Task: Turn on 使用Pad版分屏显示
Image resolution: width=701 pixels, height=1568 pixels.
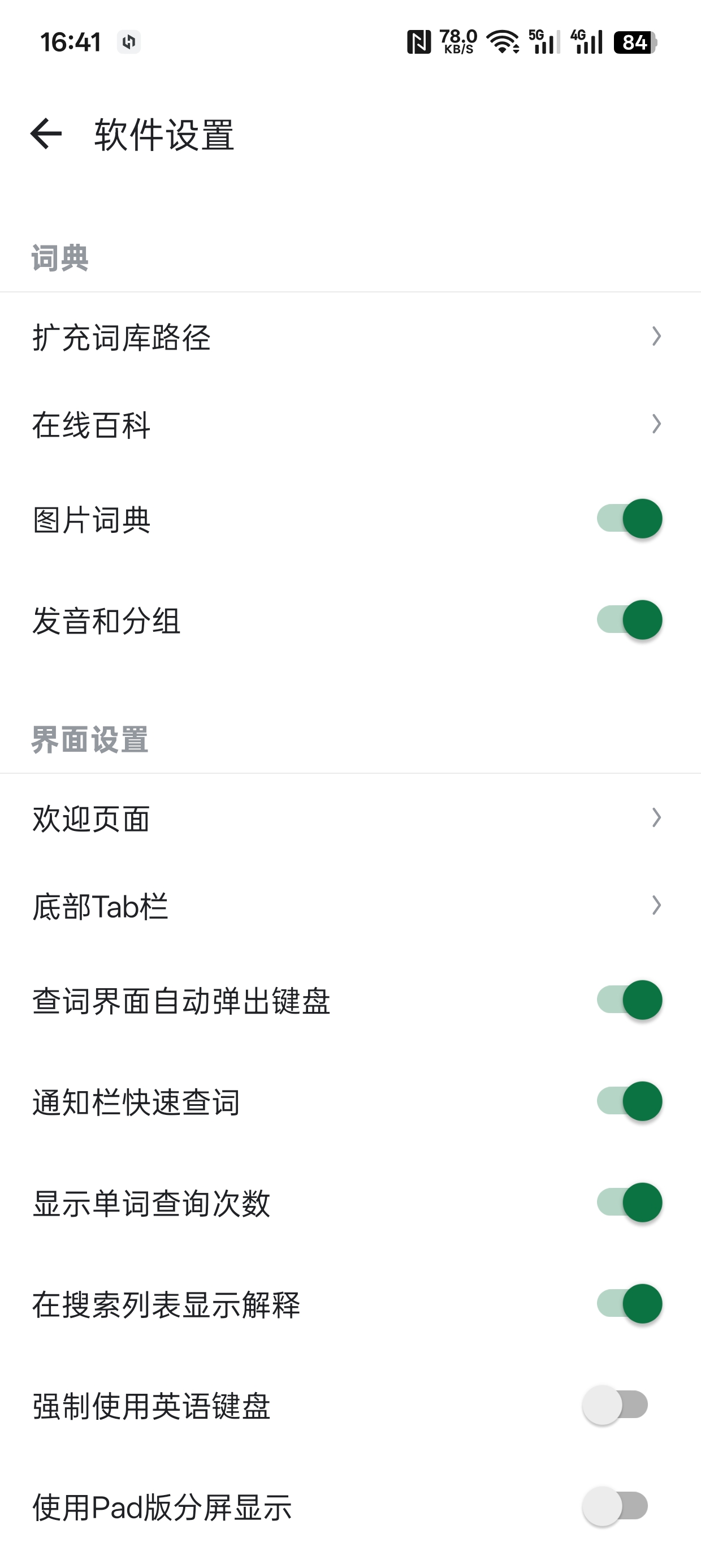Action: 615,1506
